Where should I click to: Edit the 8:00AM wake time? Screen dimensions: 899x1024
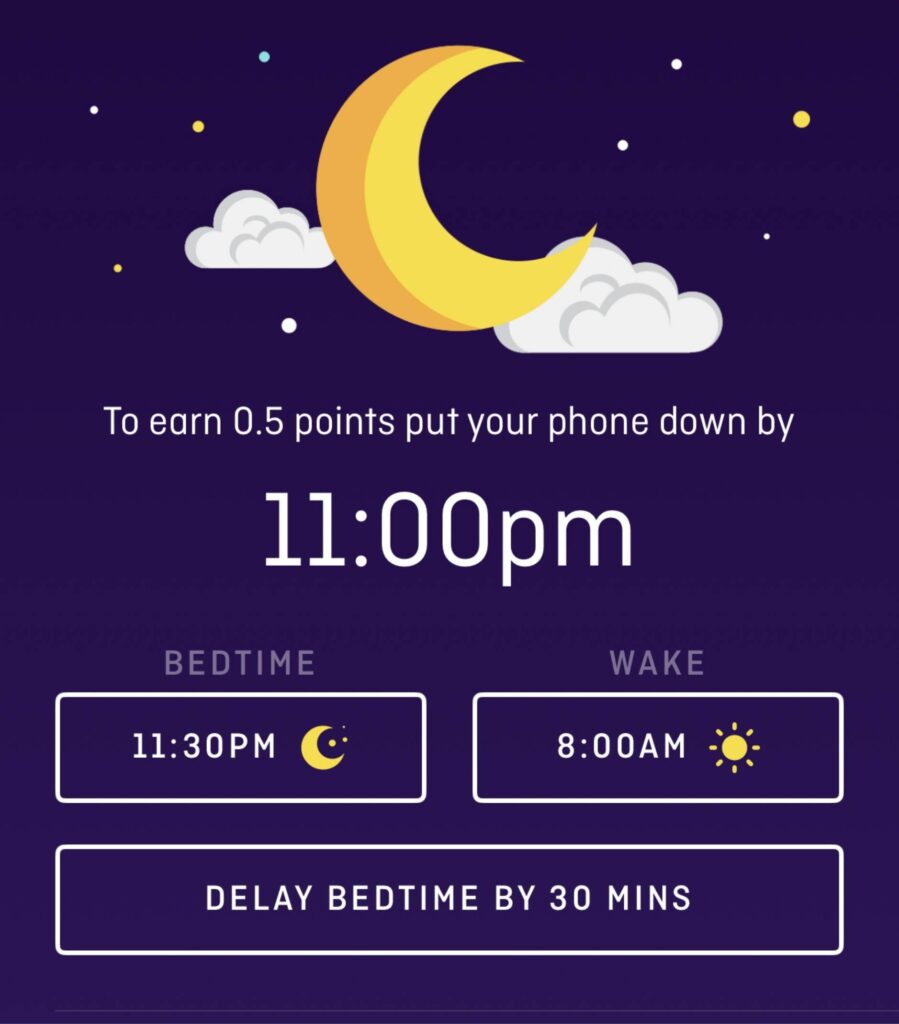tap(657, 747)
